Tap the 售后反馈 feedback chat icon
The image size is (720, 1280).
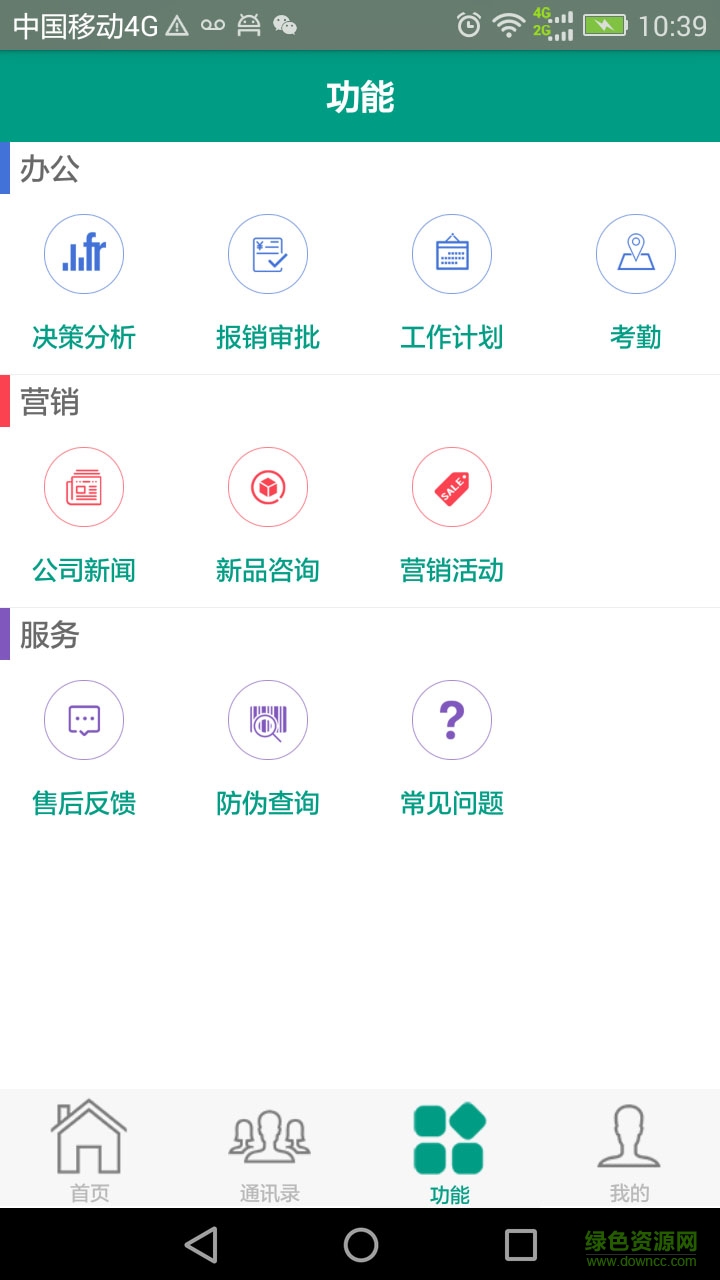coord(84,720)
